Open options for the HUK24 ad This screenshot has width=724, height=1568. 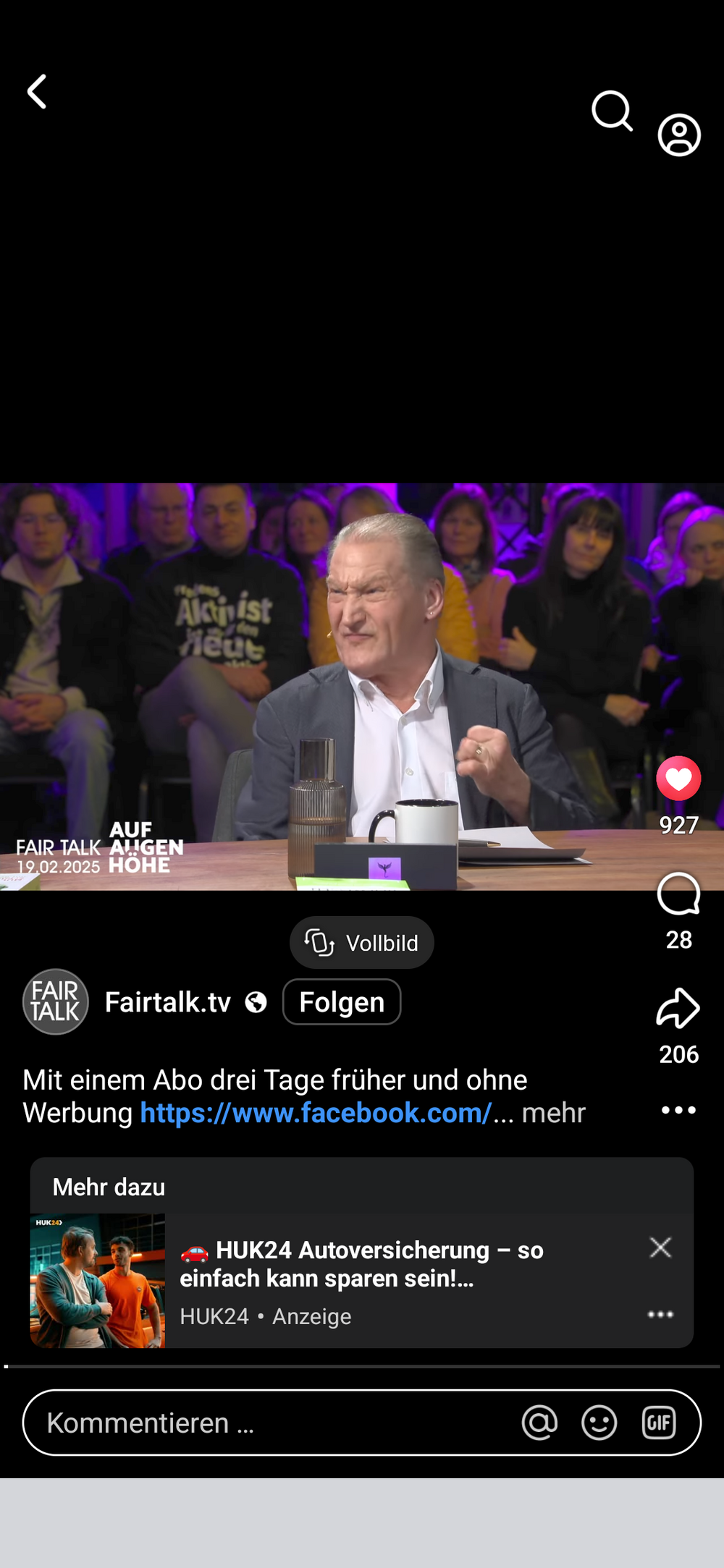660,1314
